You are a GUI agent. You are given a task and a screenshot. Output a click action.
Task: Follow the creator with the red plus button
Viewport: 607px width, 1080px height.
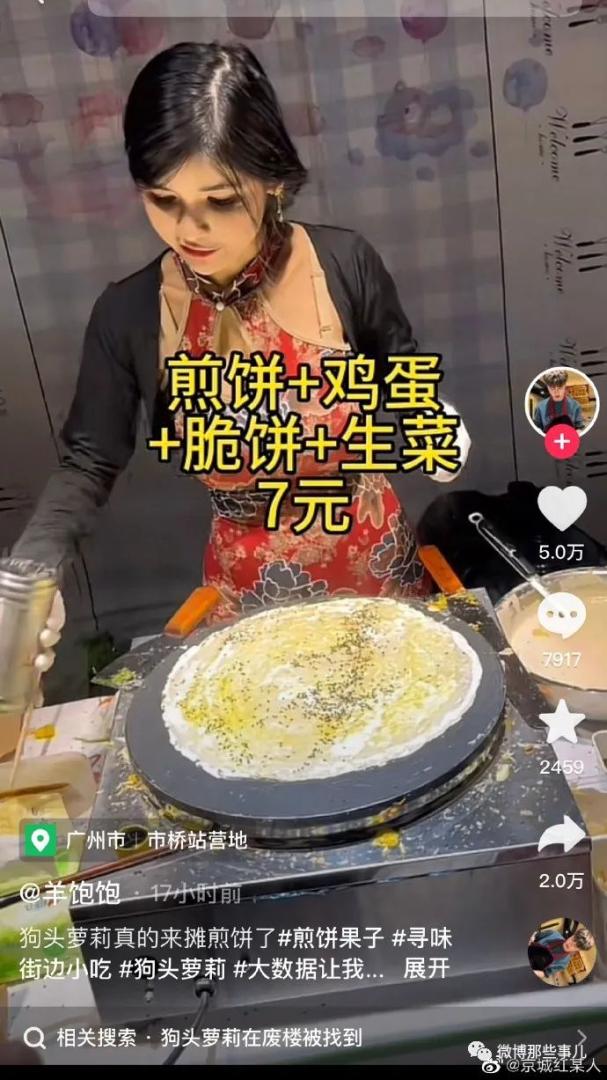point(561,442)
